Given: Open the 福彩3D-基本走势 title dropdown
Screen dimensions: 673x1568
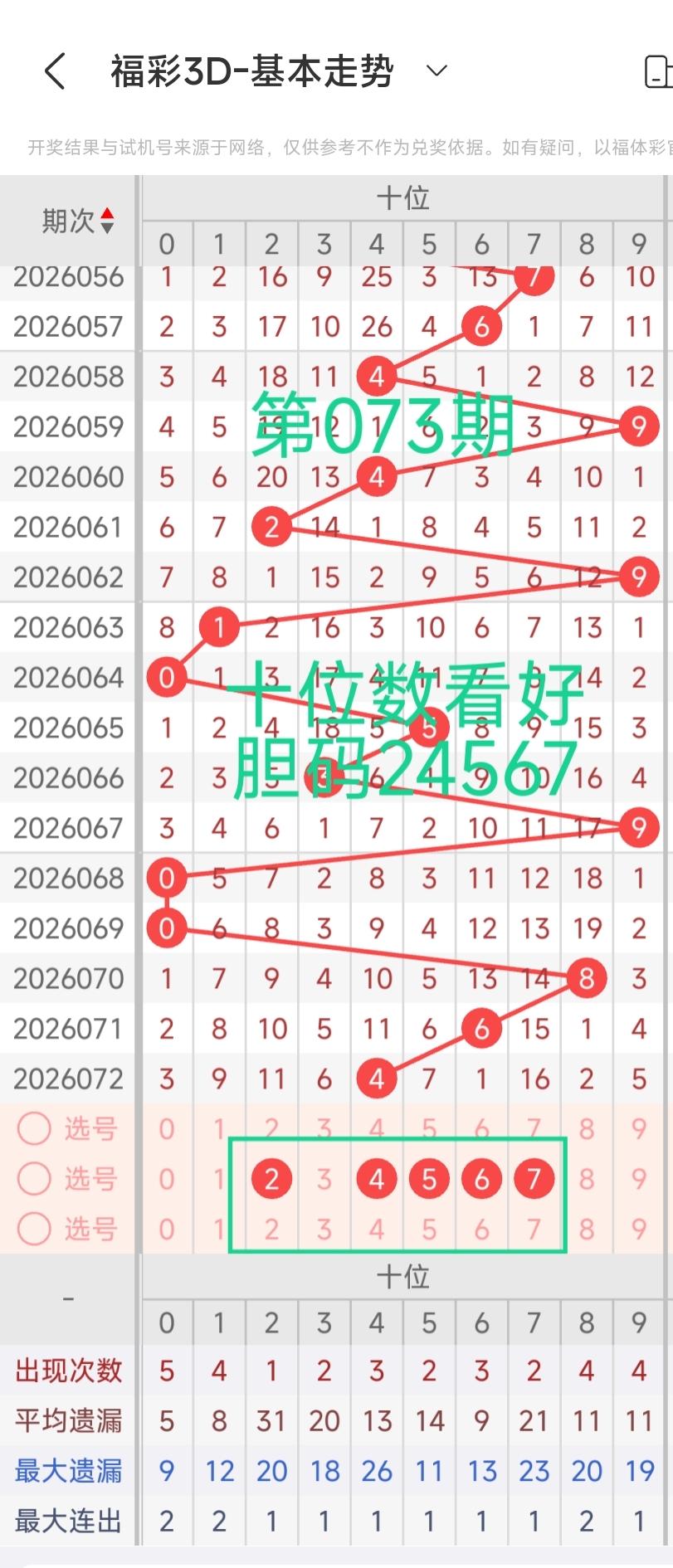Looking at the screenshot, I should tap(436, 72).
